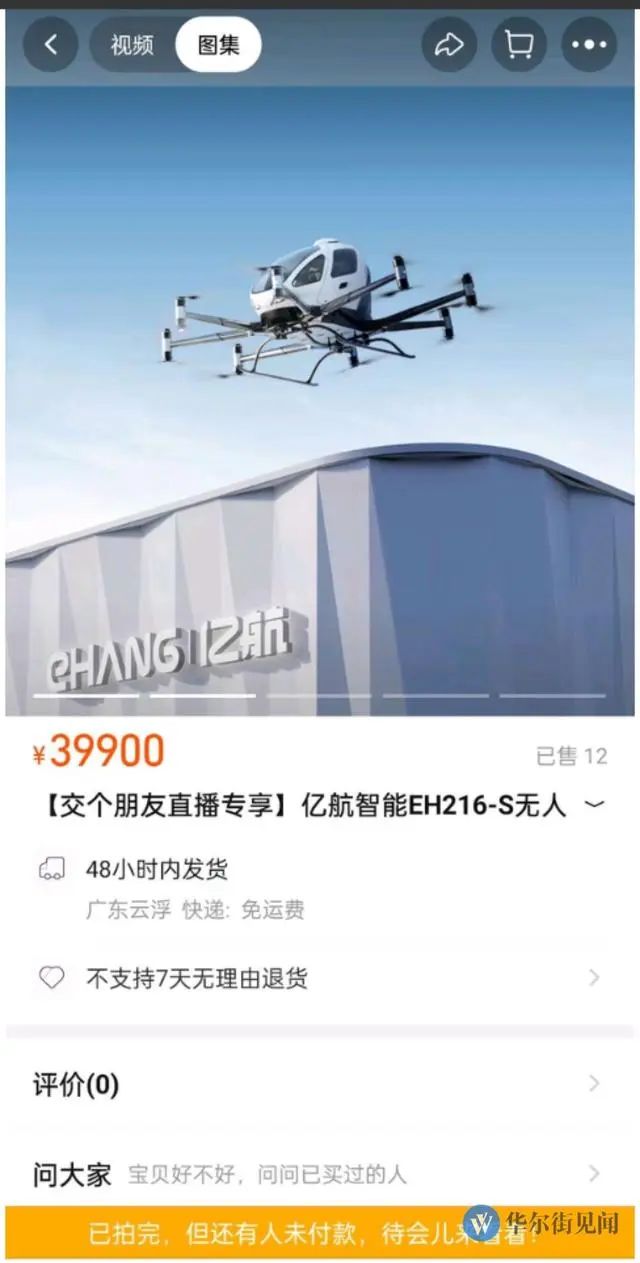Go back using the arrow icon
Screen dimensions: 640x1263
point(50,45)
